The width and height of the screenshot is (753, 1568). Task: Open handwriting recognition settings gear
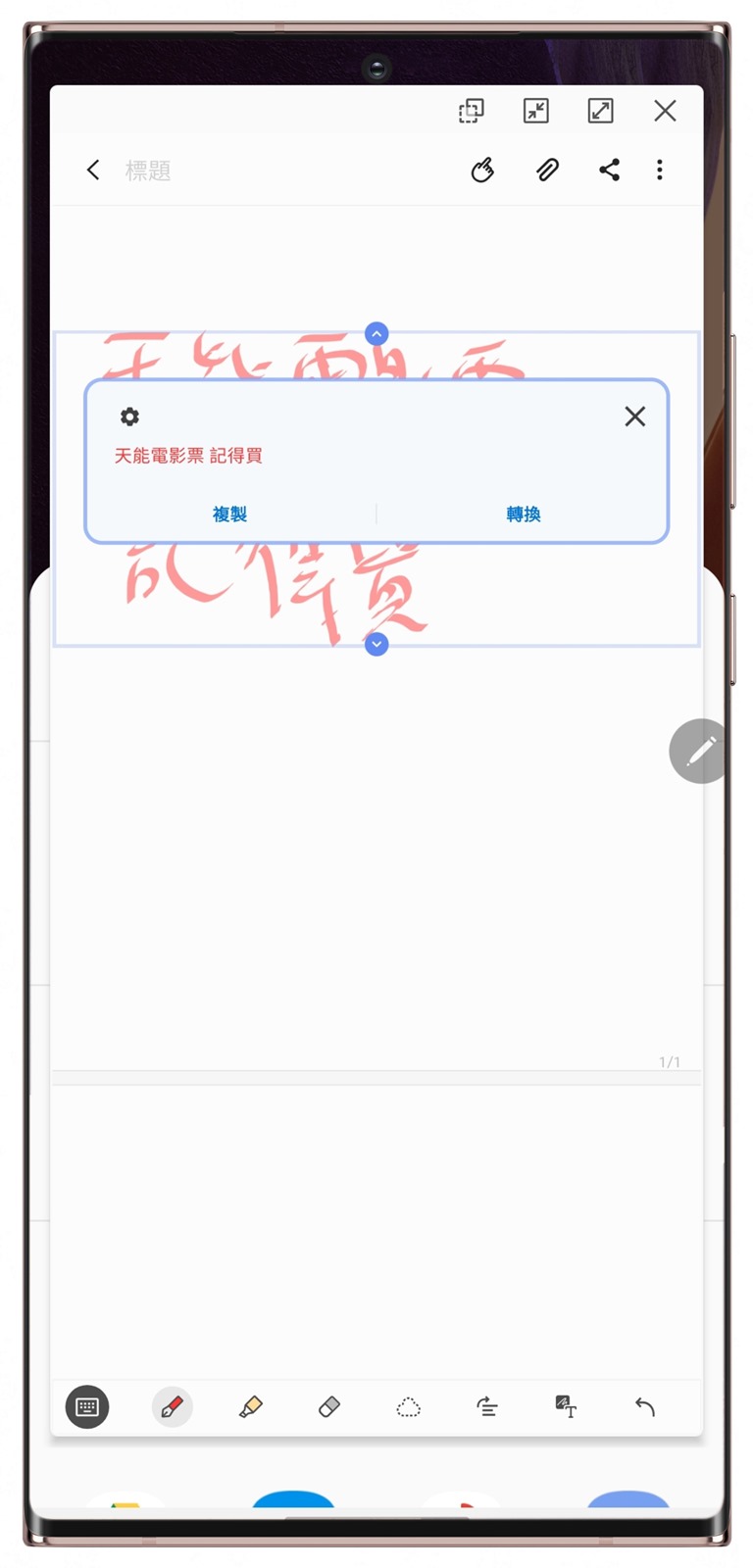(129, 416)
